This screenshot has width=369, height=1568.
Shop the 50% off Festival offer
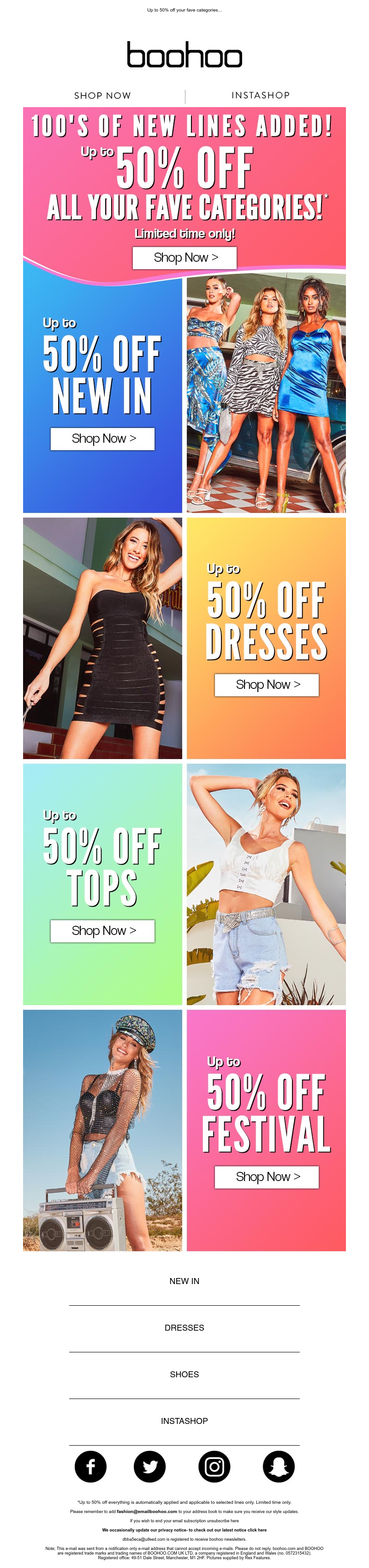[x=266, y=1176]
